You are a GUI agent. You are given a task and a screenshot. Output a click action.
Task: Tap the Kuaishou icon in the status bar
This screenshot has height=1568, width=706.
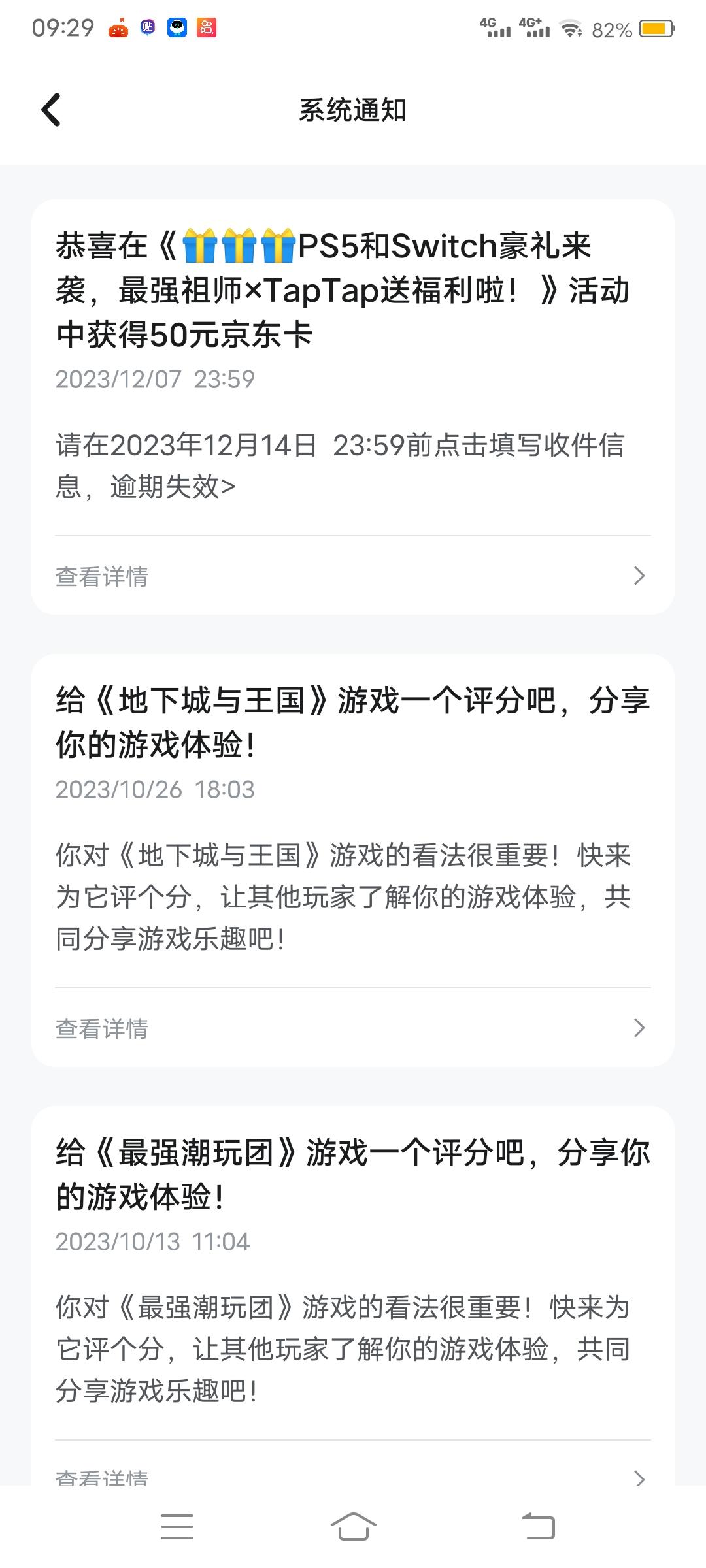click(x=207, y=27)
